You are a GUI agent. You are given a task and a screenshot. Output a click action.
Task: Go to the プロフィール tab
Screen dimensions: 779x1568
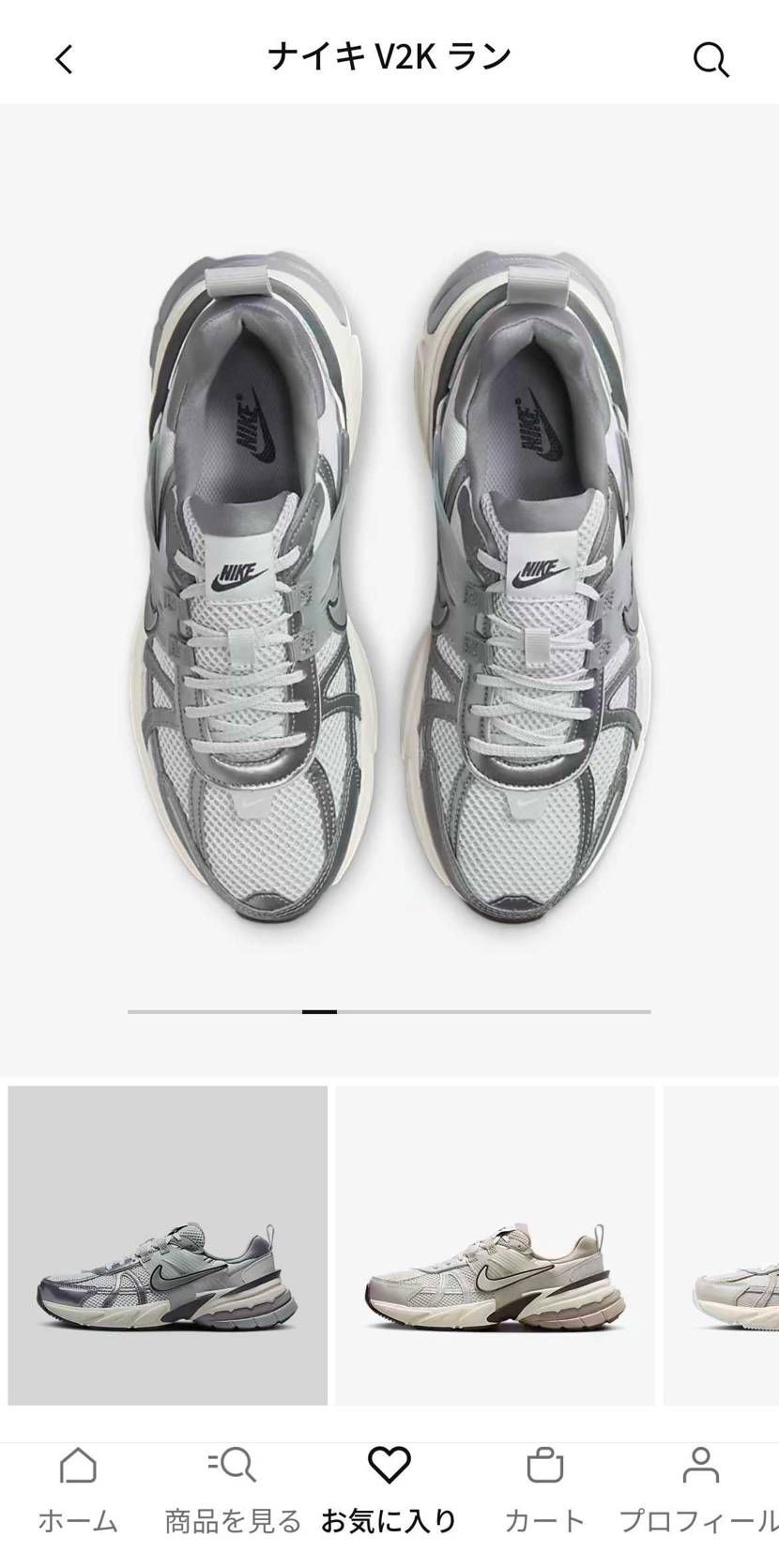[700, 1492]
